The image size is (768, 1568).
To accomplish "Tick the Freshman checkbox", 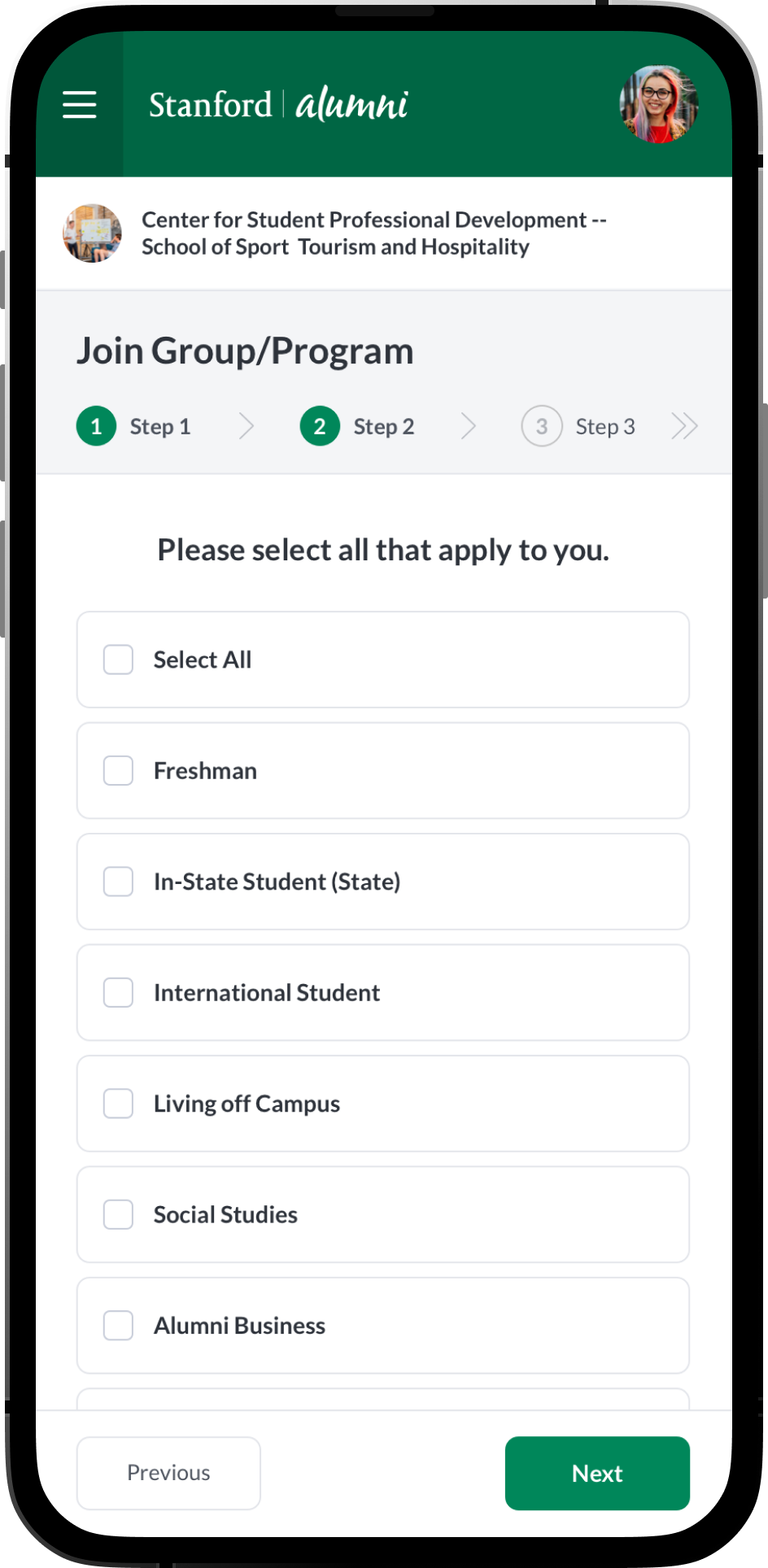I will [x=119, y=770].
